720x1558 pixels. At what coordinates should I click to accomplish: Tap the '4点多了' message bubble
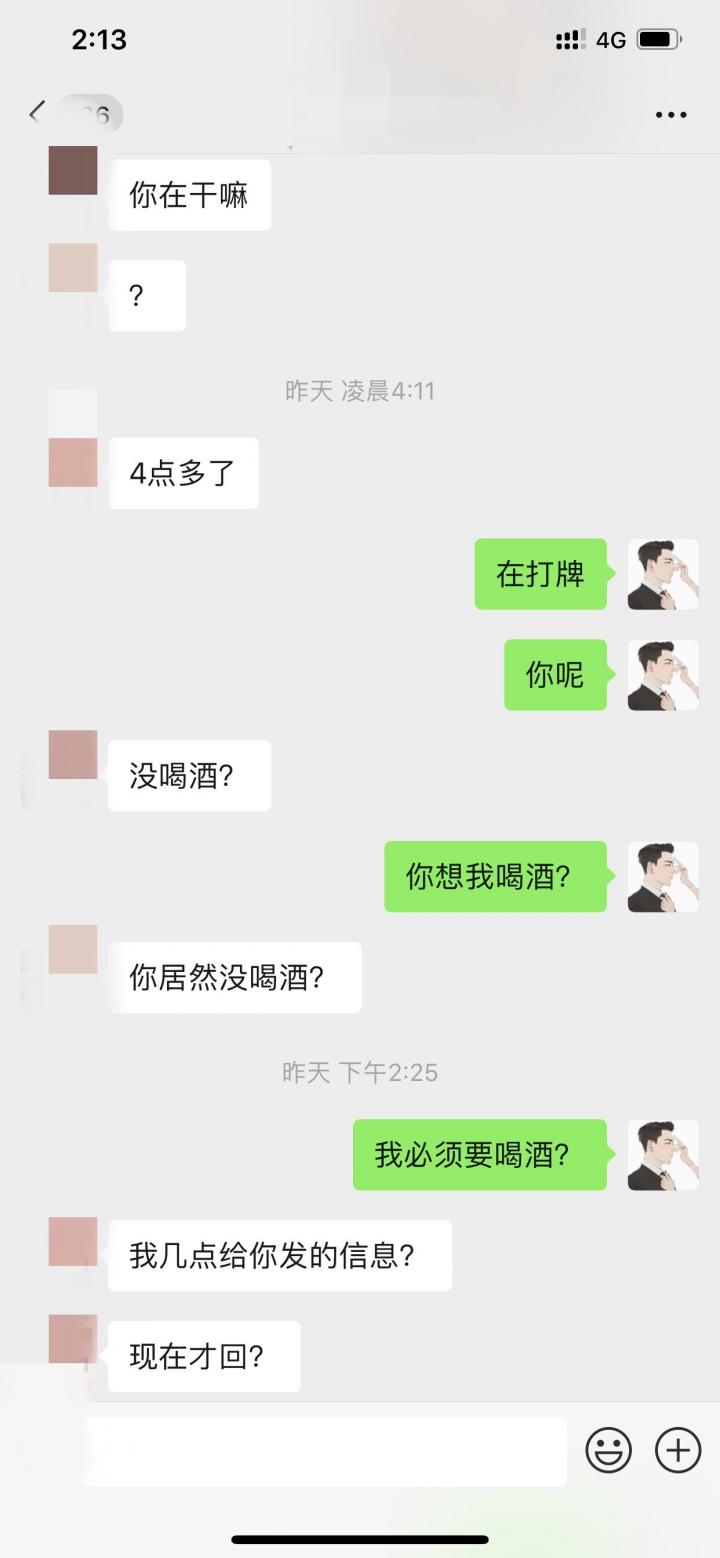click(x=182, y=472)
